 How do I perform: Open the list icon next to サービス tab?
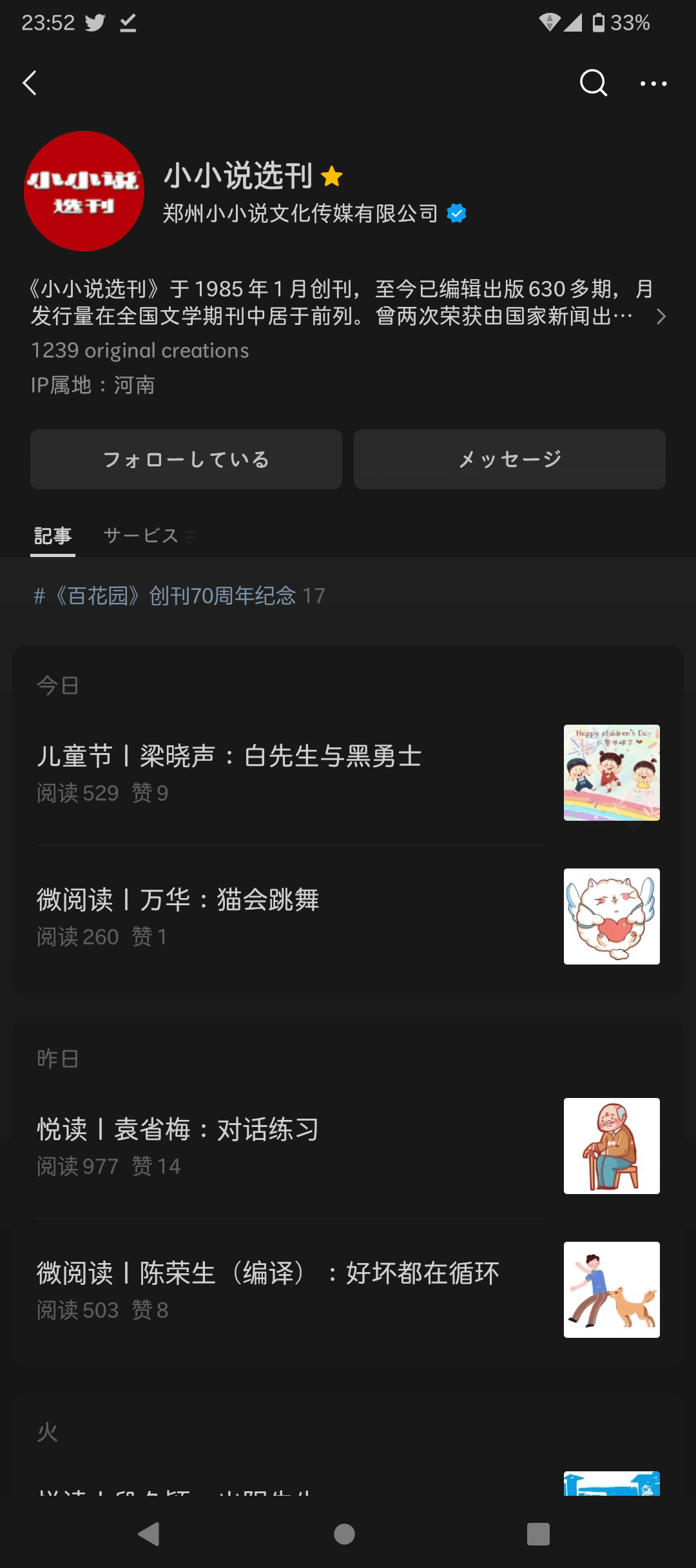[189, 535]
